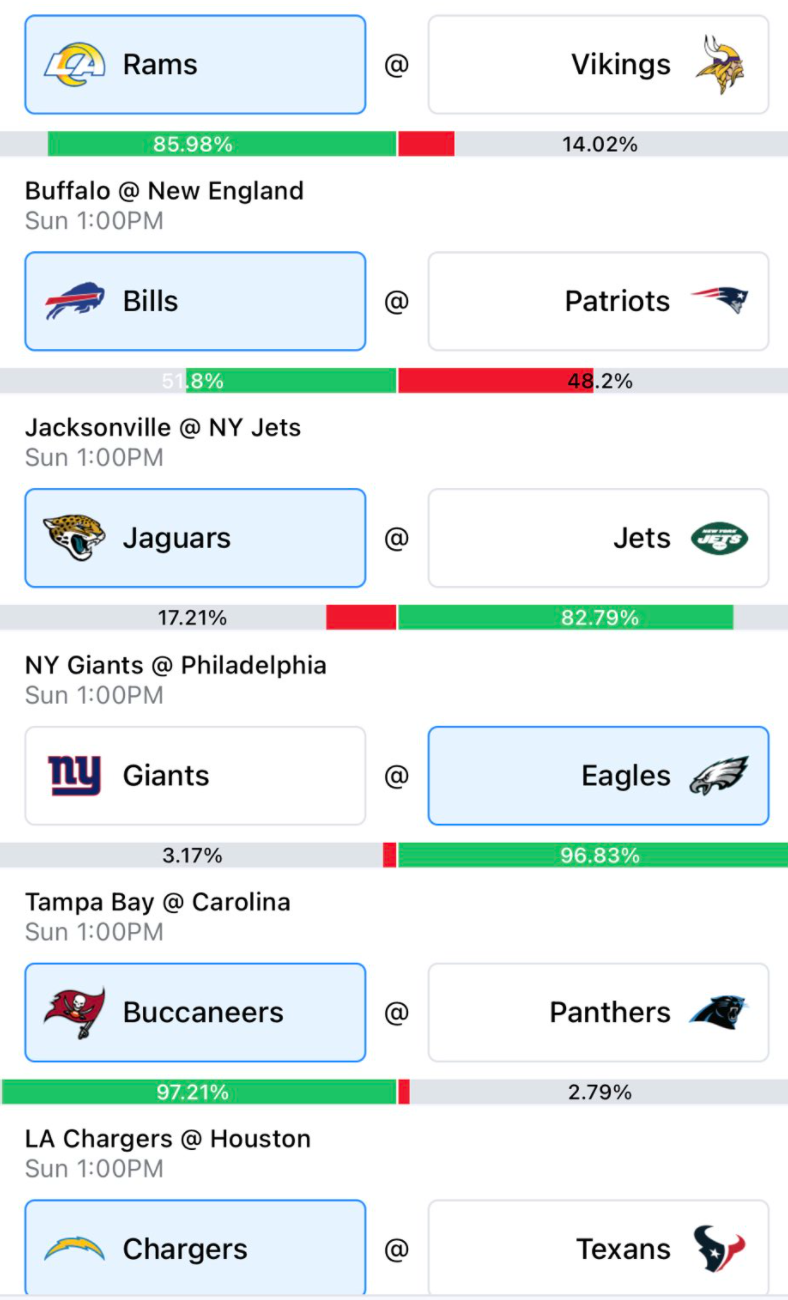Pick the Patriots team button
This screenshot has height=1300, width=788.
tap(598, 301)
